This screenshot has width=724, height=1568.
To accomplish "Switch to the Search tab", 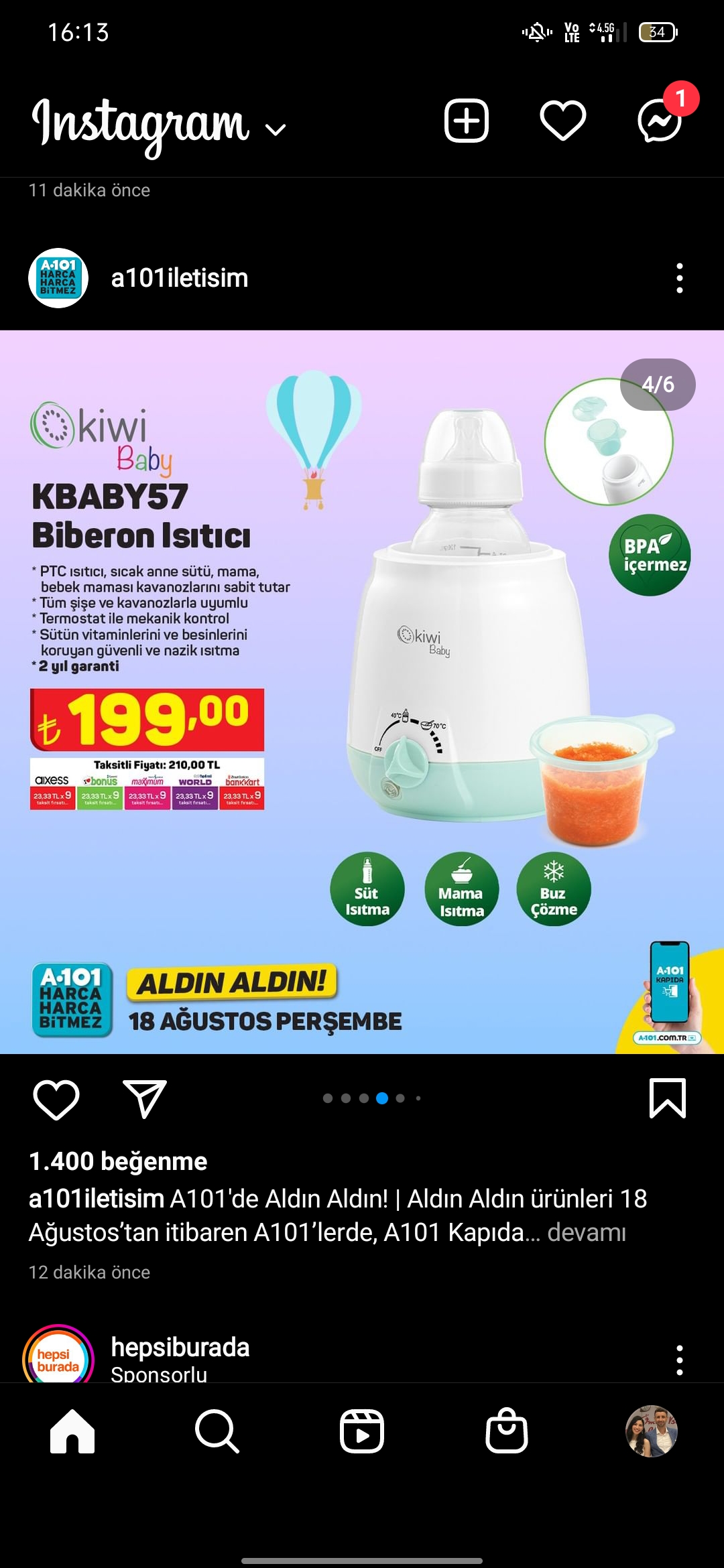I will pyautogui.click(x=217, y=1431).
